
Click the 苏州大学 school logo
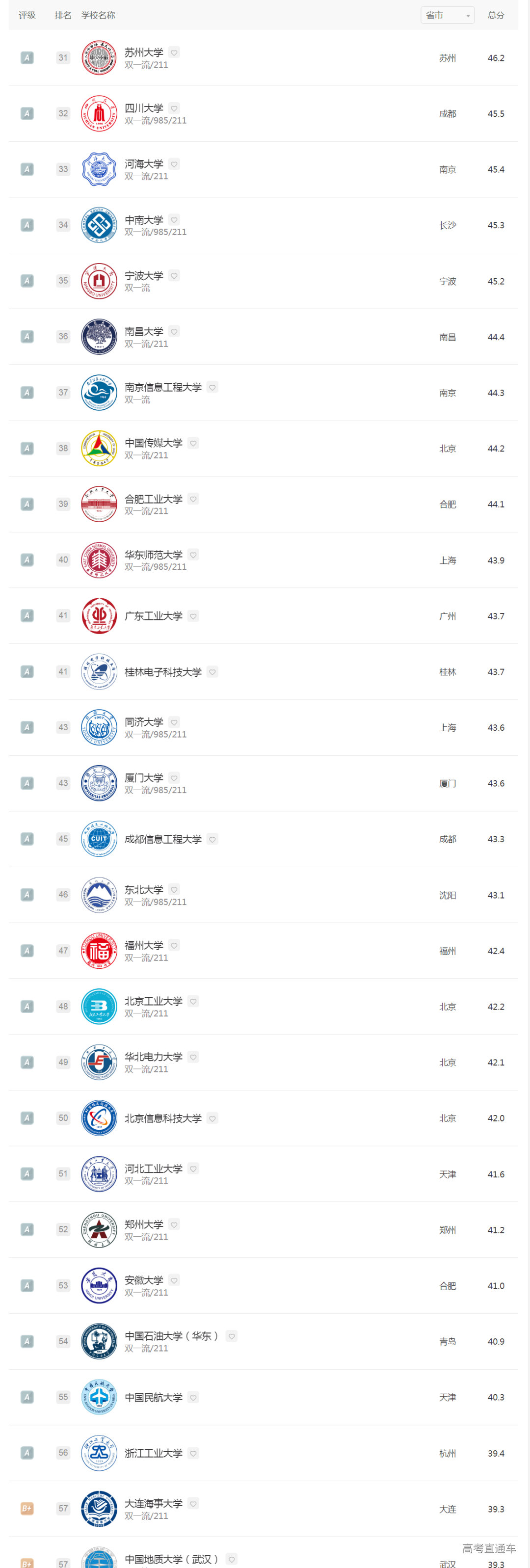[99, 58]
